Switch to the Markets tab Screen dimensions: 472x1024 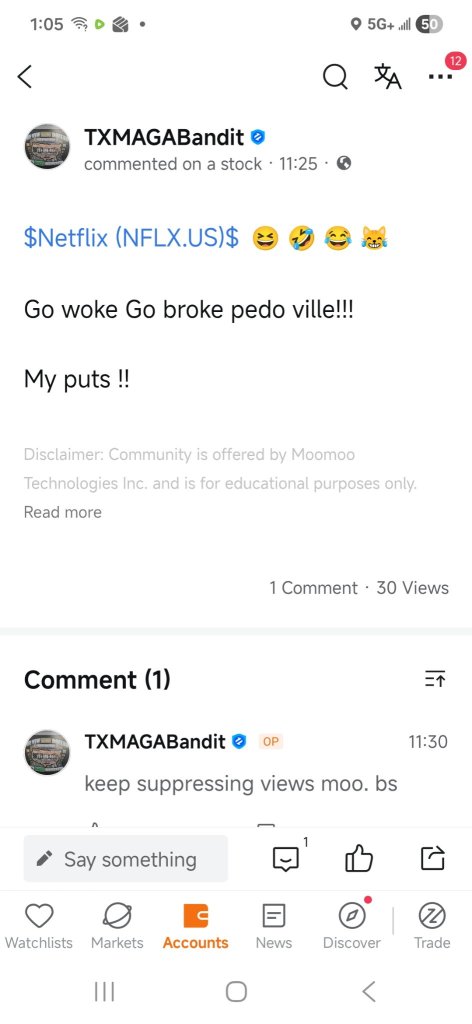pos(117,927)
